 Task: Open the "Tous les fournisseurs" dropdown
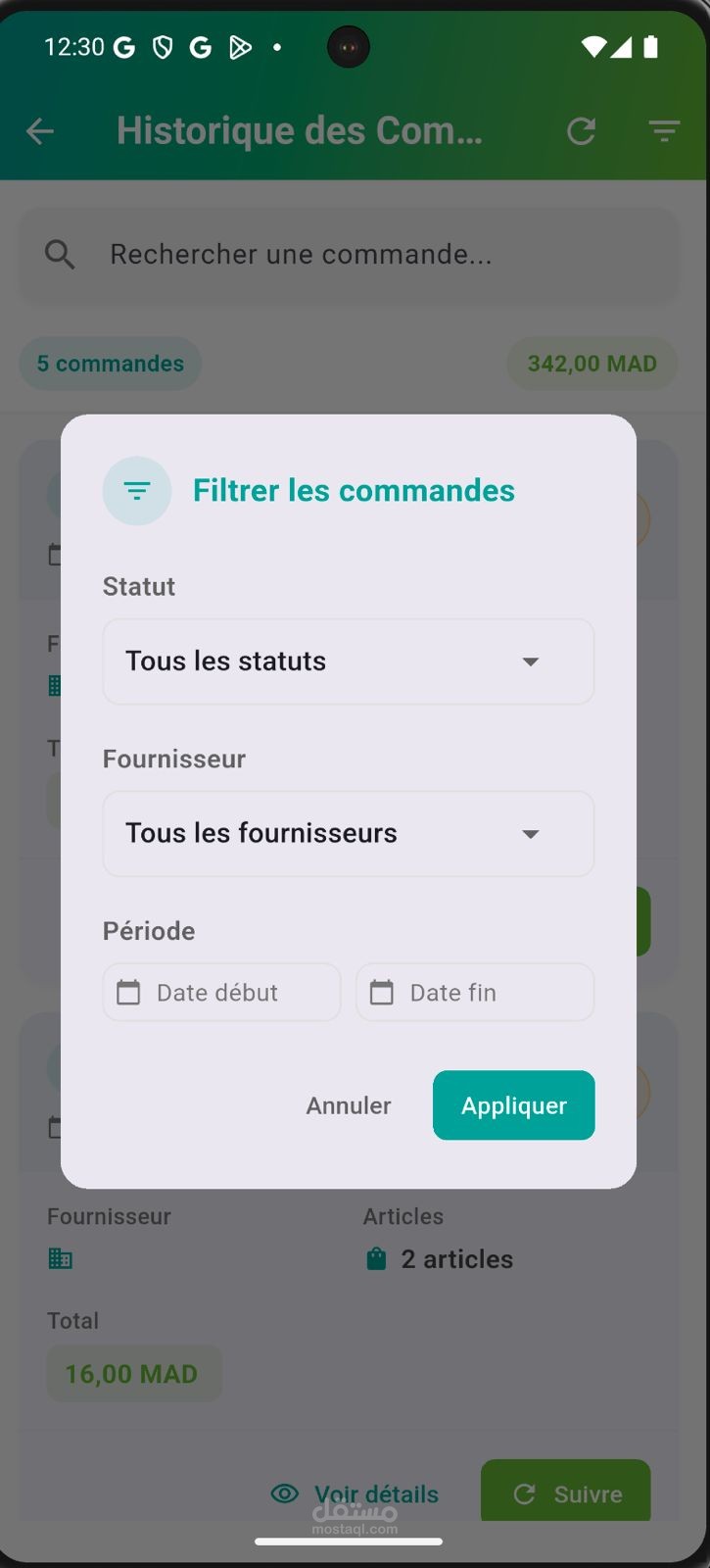348,834
